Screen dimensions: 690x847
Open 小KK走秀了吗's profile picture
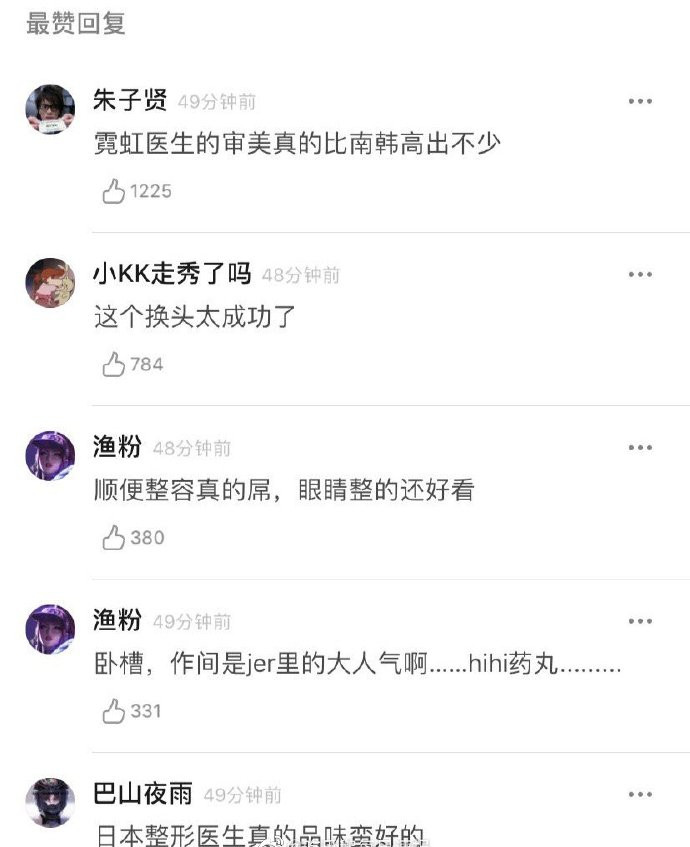[50, 282]
